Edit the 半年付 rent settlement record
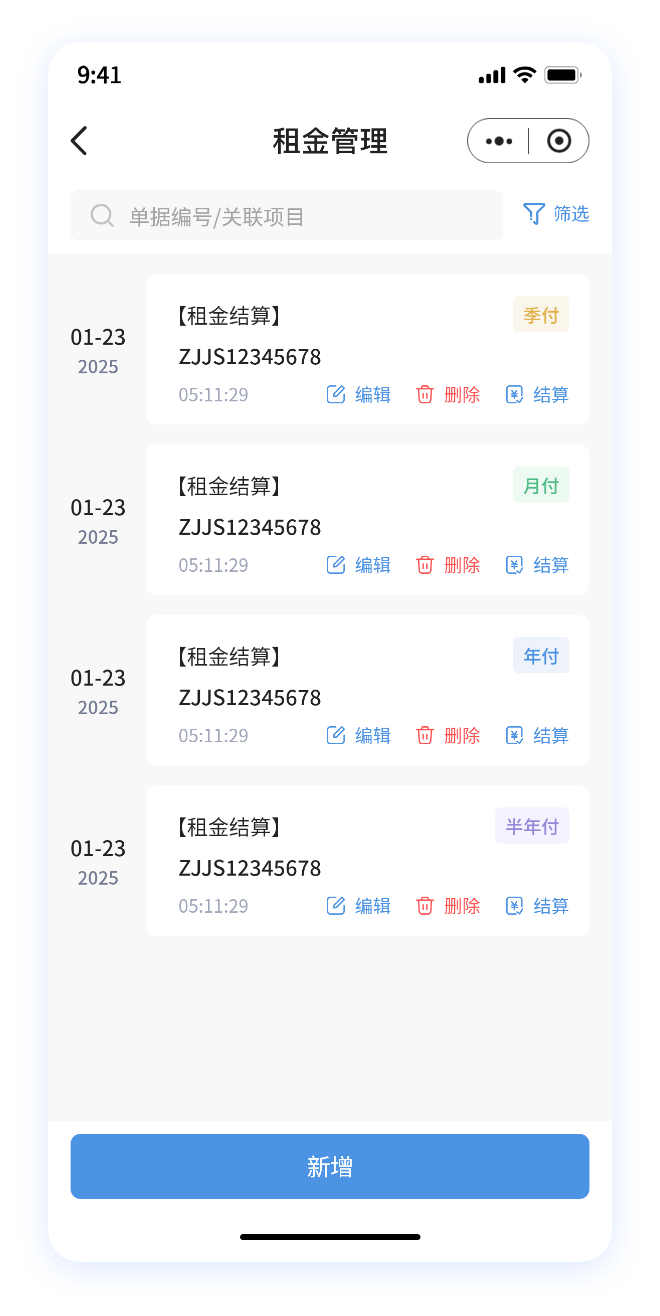The height and width of the screenshot is (1316, 660). point(359,906)
